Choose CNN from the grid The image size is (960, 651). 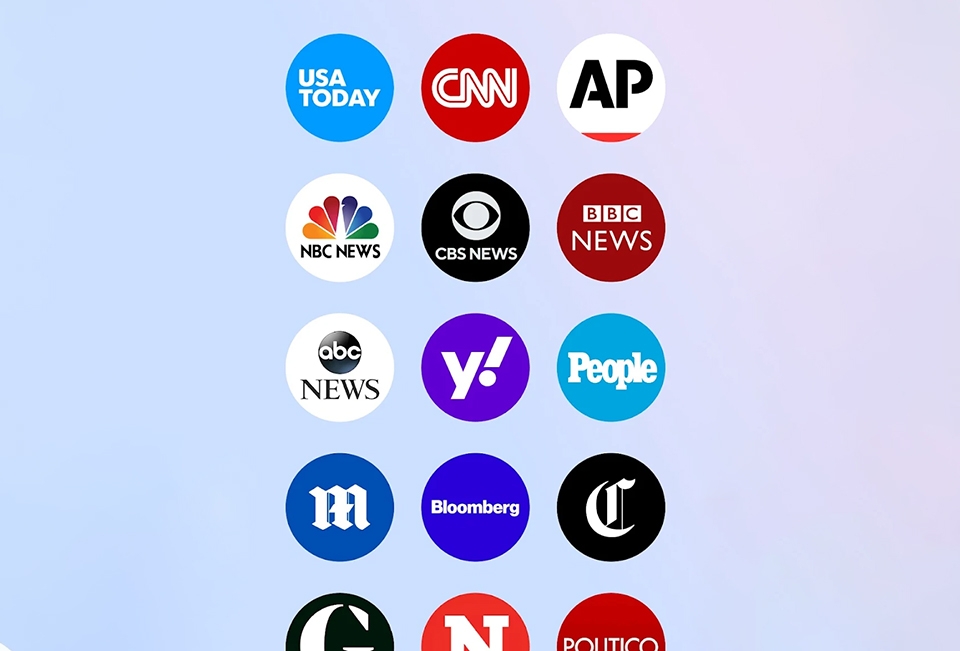pos(475,88)
